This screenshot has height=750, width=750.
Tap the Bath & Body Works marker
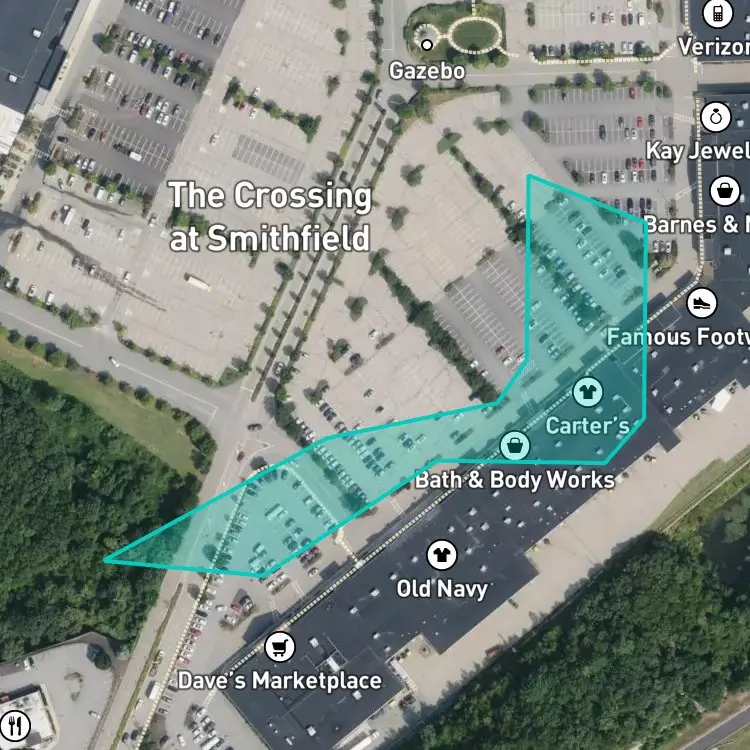pos(515,445)
